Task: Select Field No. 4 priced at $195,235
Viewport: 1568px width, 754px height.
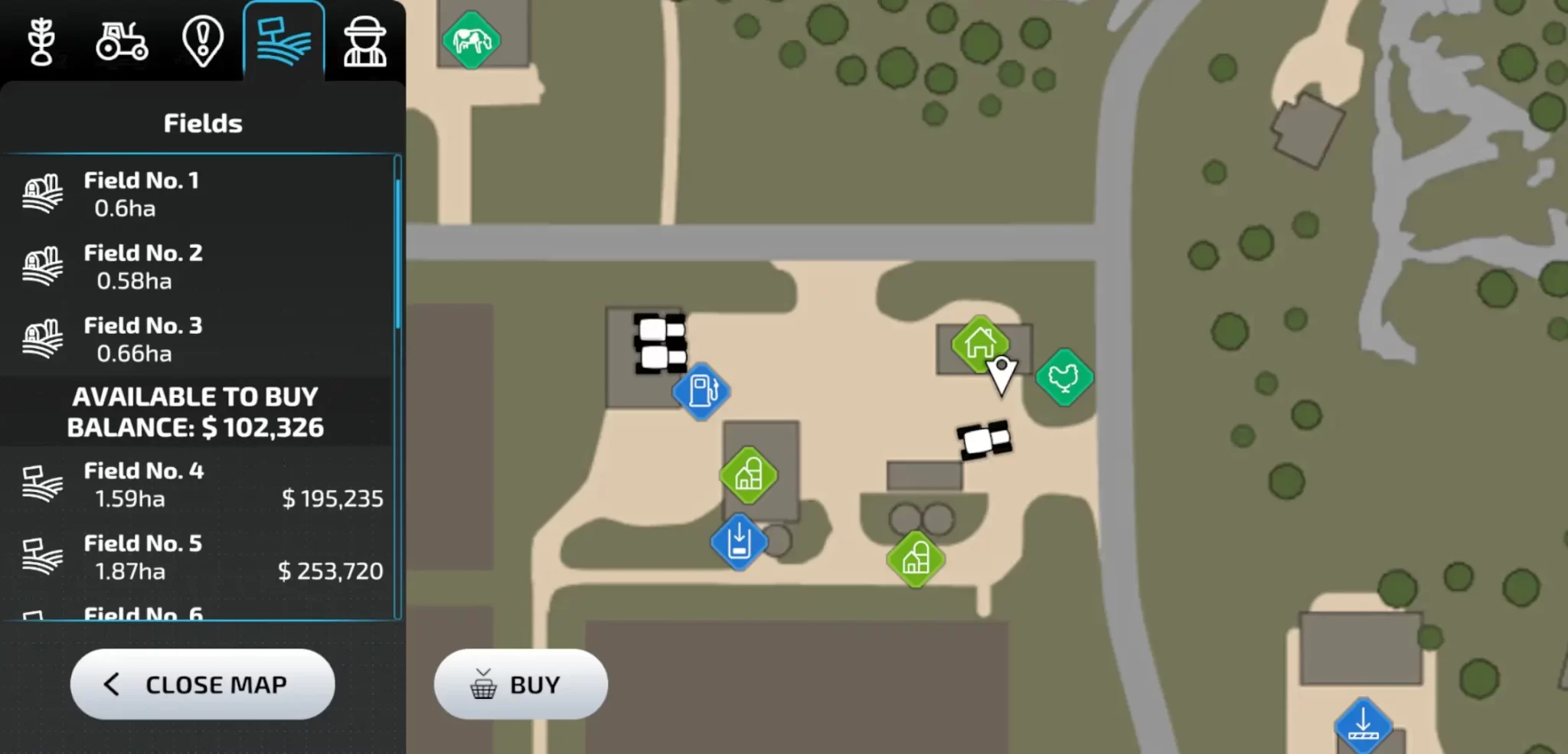Action: (199, 485)
